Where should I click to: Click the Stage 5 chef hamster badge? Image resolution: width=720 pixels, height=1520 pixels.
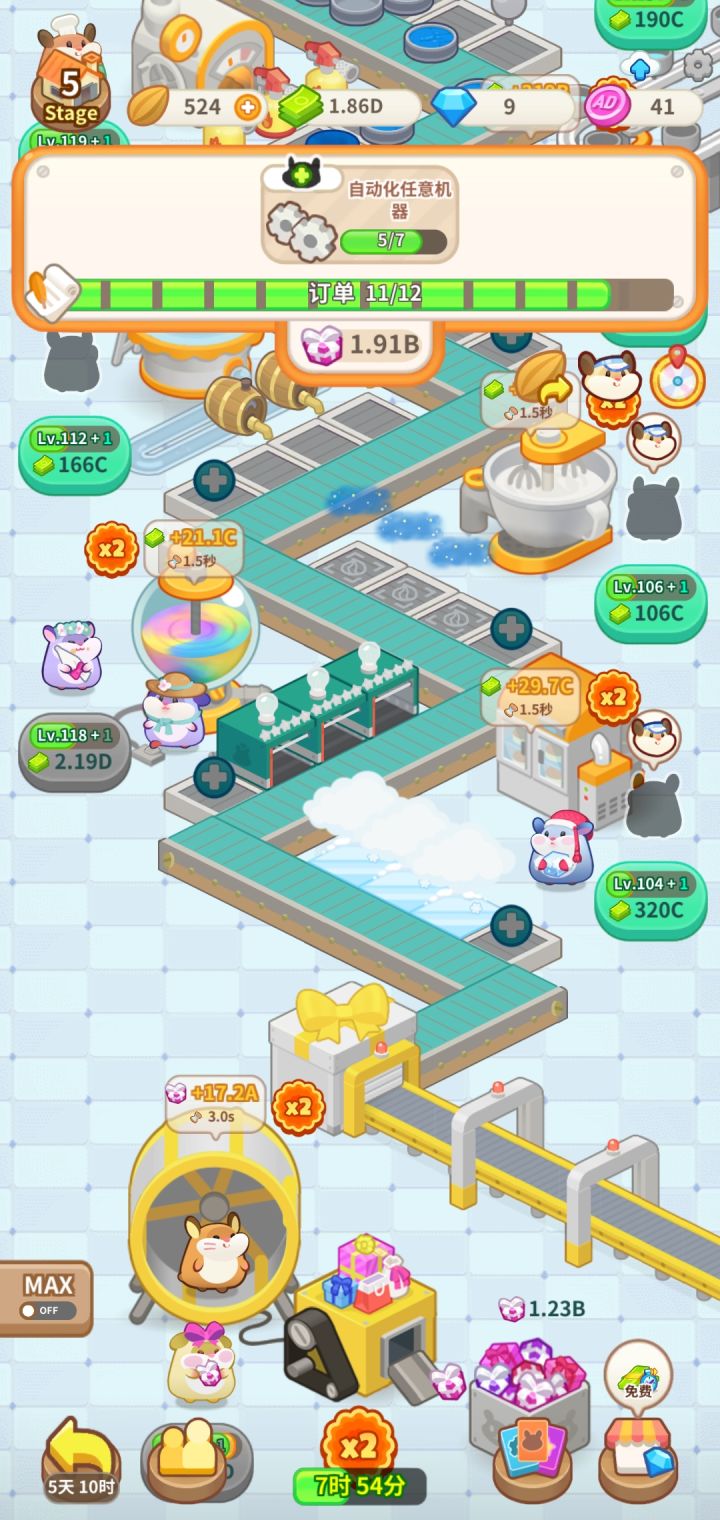[69, 80]
